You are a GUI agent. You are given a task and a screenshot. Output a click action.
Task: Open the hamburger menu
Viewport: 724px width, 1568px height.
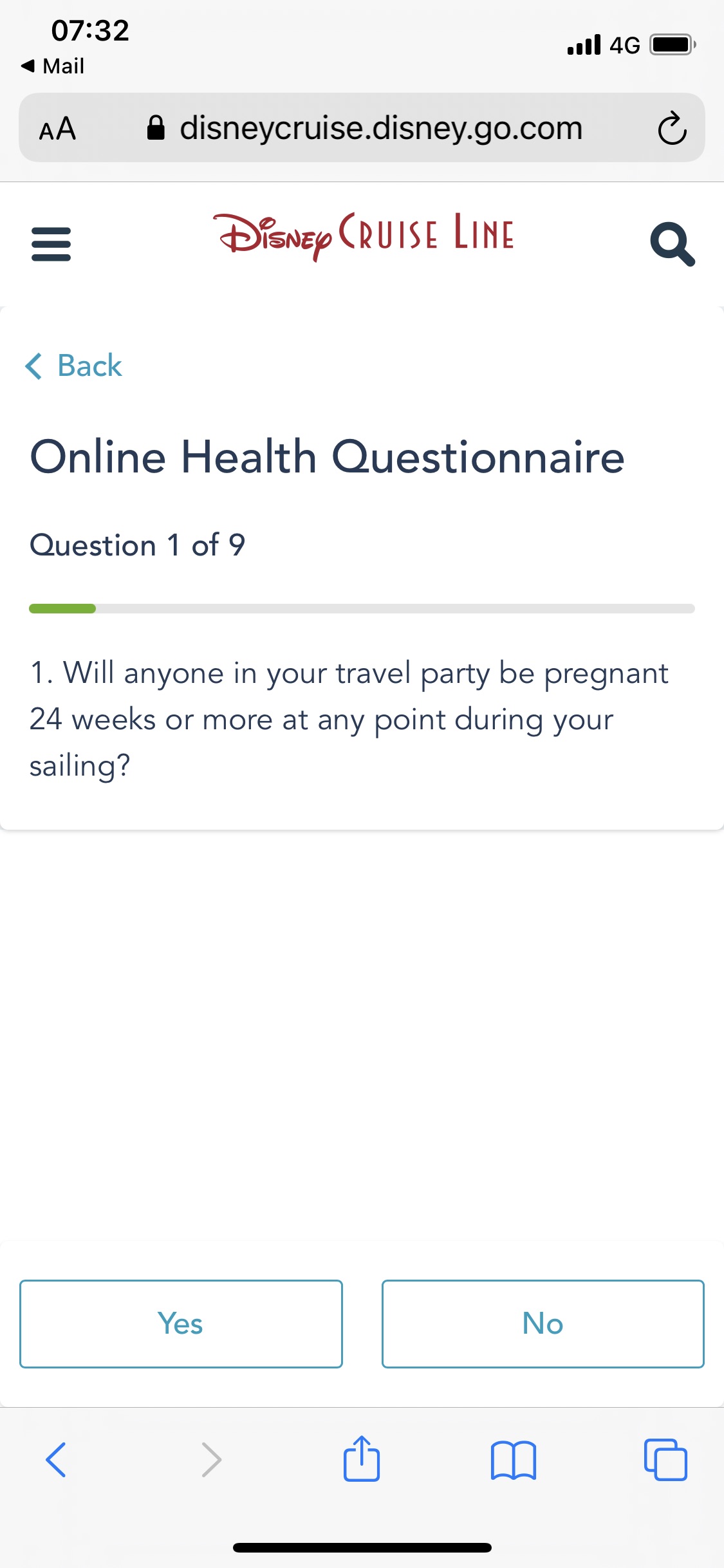(51, 244)
